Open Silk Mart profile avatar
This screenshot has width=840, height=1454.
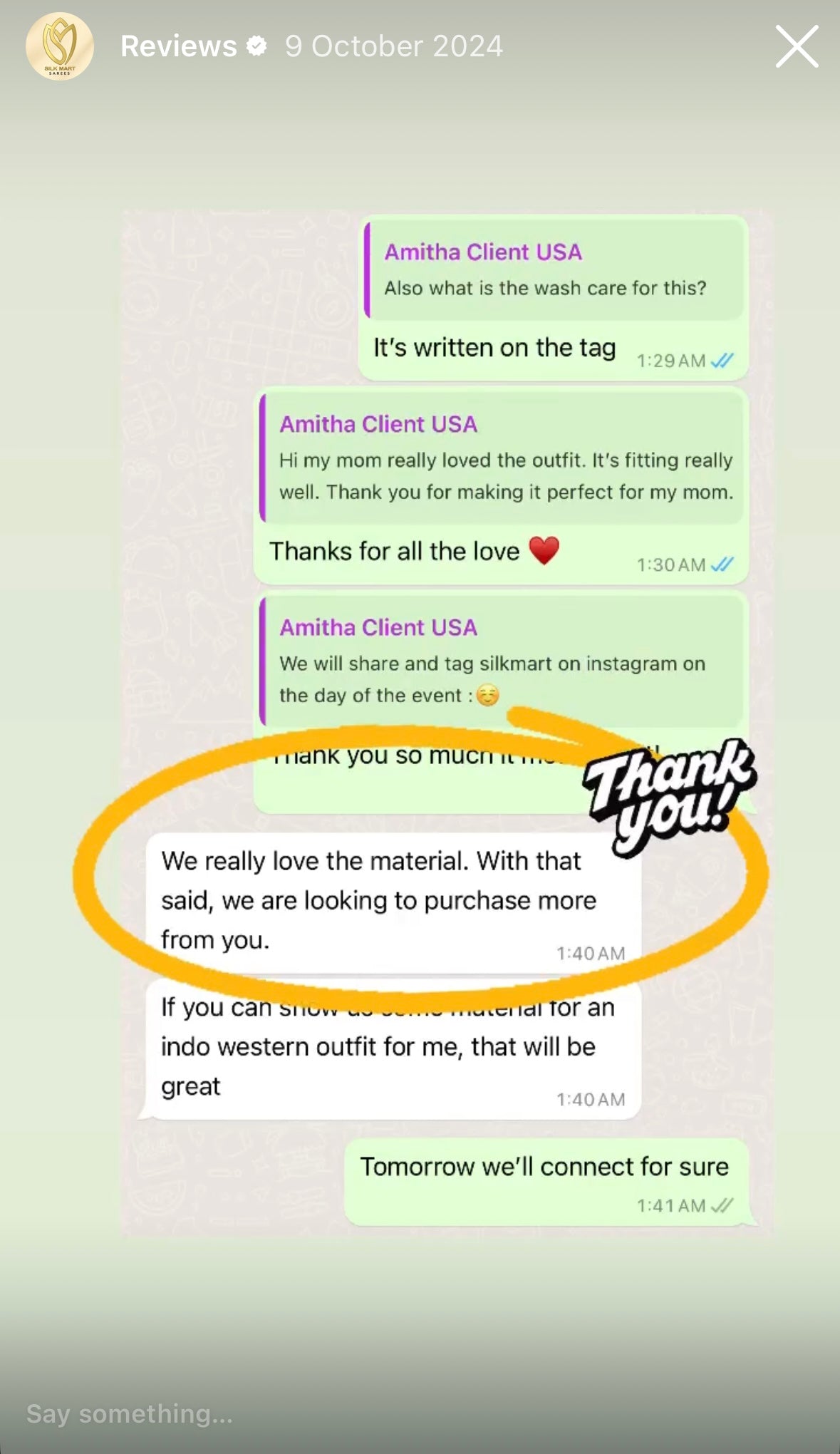click(x=60, y=46)
